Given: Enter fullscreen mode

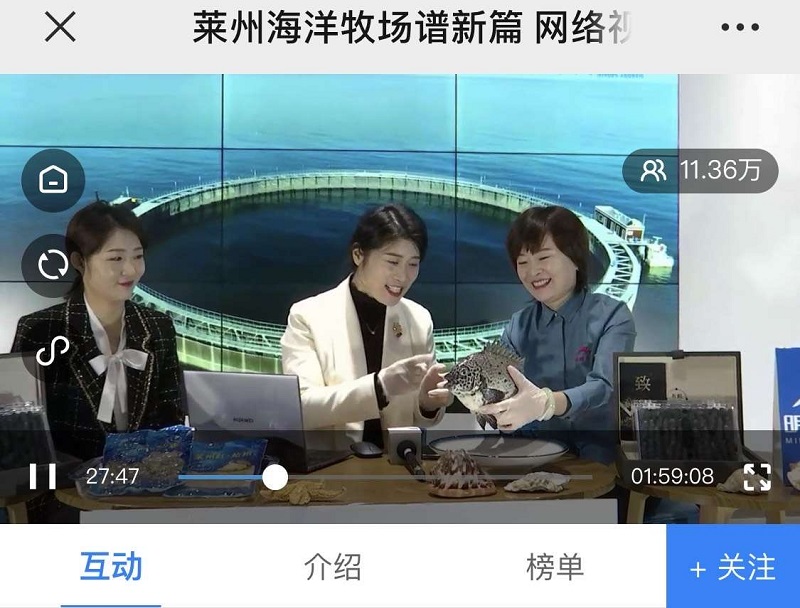Looking at the screenshot, I should pos(757,477).
